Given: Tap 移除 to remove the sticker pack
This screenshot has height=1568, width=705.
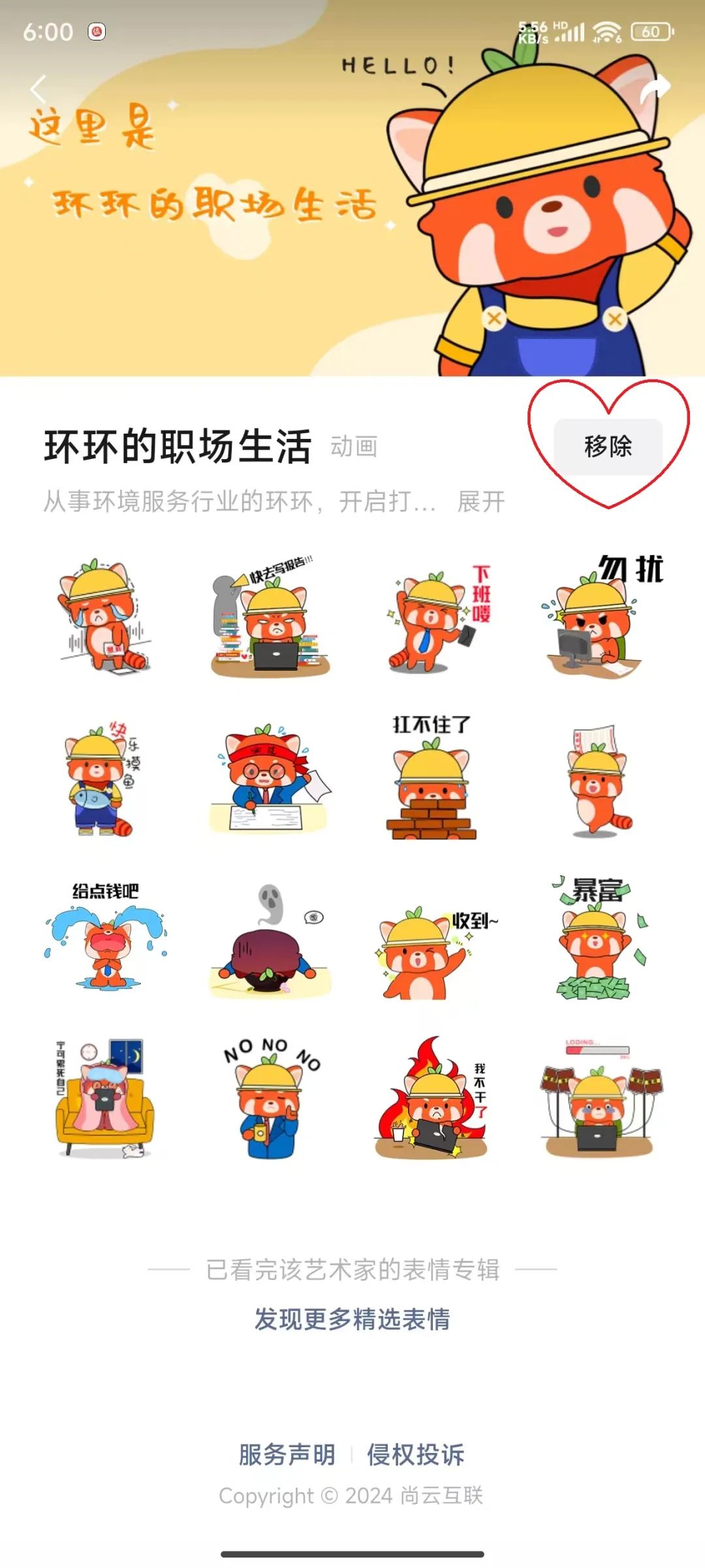Looking at the screenshot, I should click(x=608, y=447).
